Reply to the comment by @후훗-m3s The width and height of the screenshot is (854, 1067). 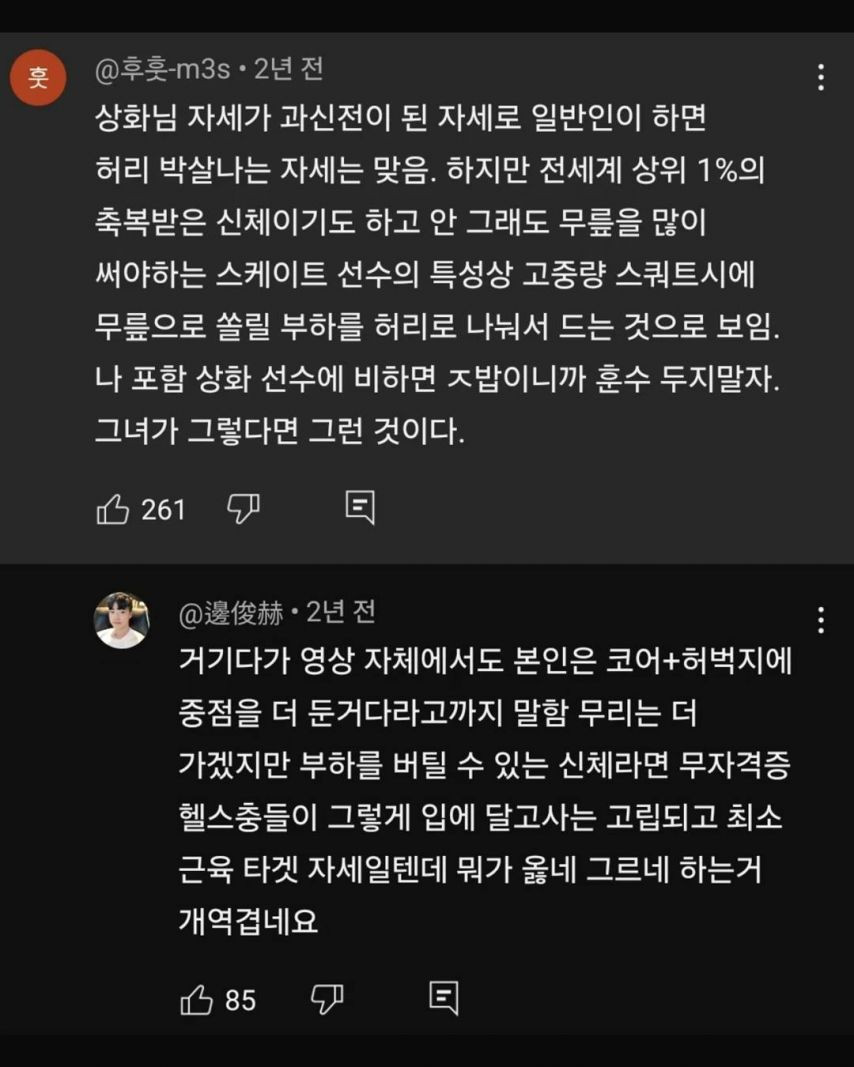(359, 509)
